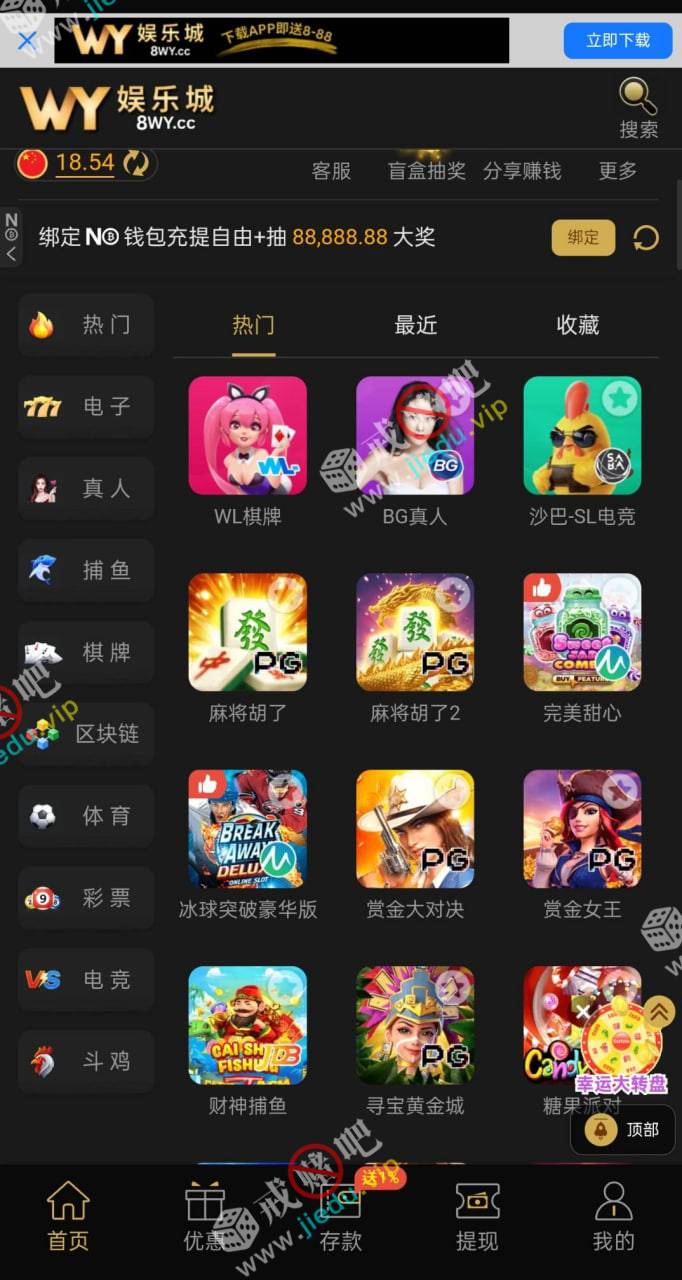Switch to the 收藏 tab
This screenshot has width=682, height=1280.
tap(577, 325)
